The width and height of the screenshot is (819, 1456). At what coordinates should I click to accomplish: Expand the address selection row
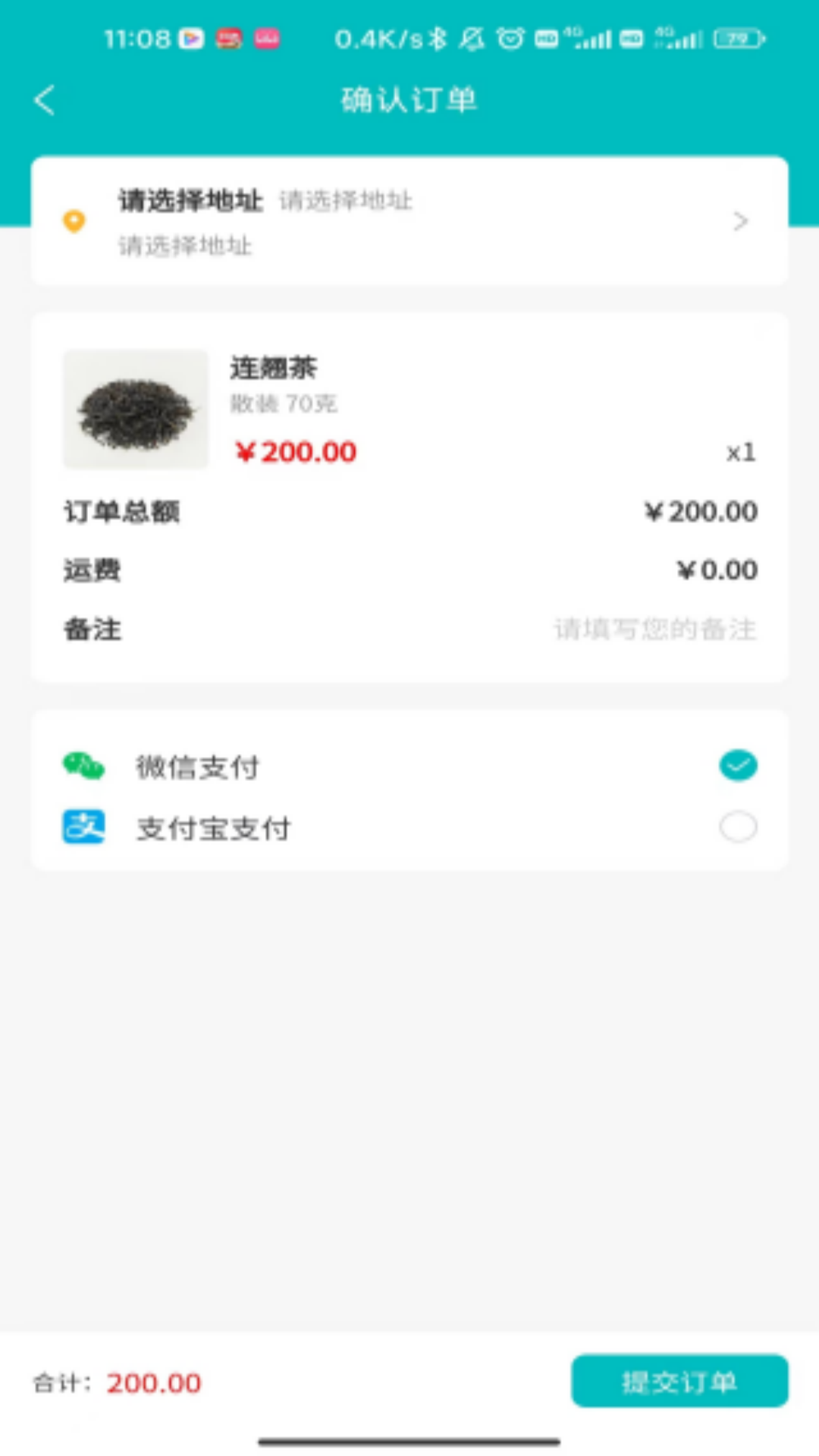[409, 221]
